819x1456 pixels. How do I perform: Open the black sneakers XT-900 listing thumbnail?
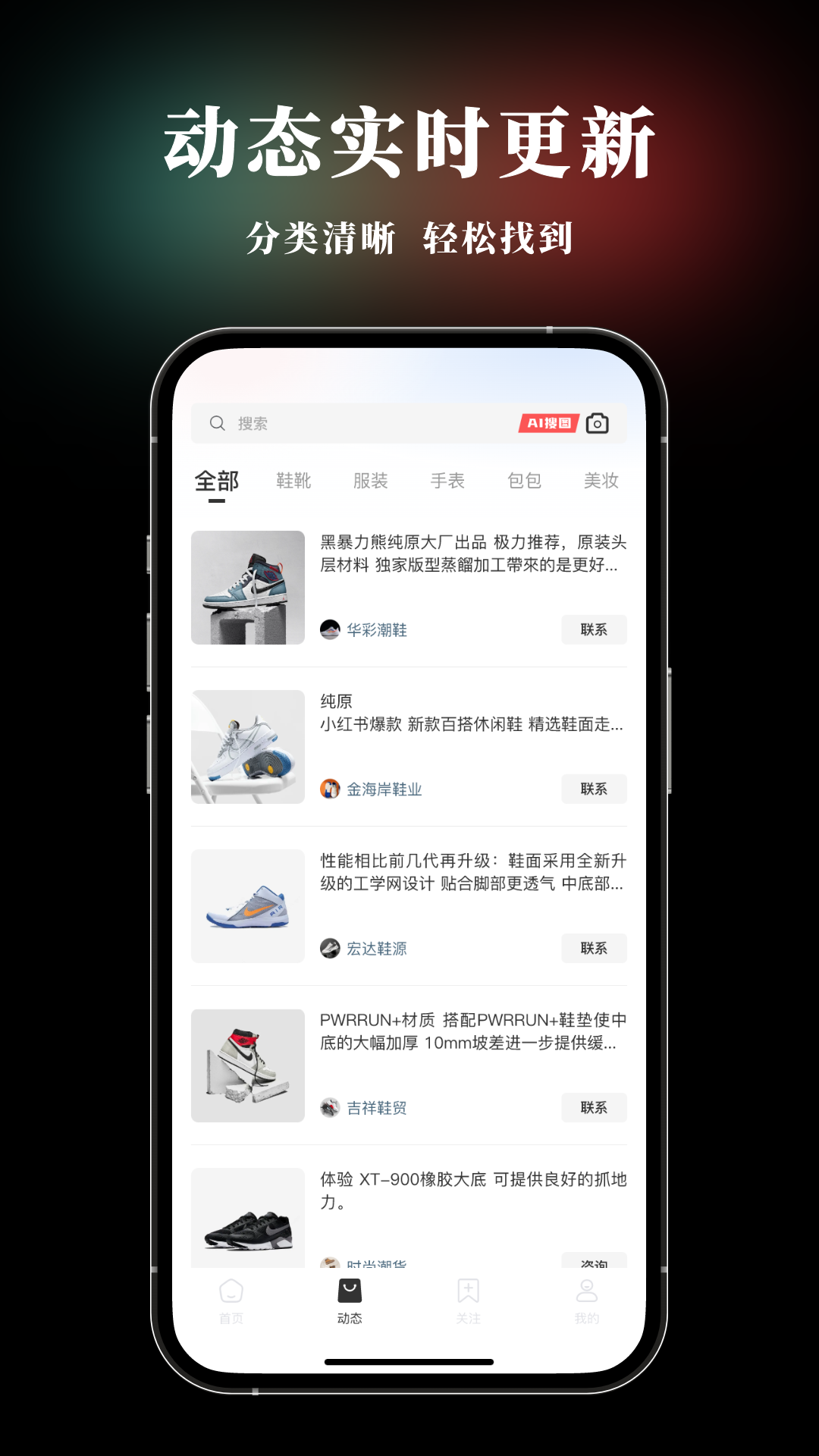tap(248, 1217)
